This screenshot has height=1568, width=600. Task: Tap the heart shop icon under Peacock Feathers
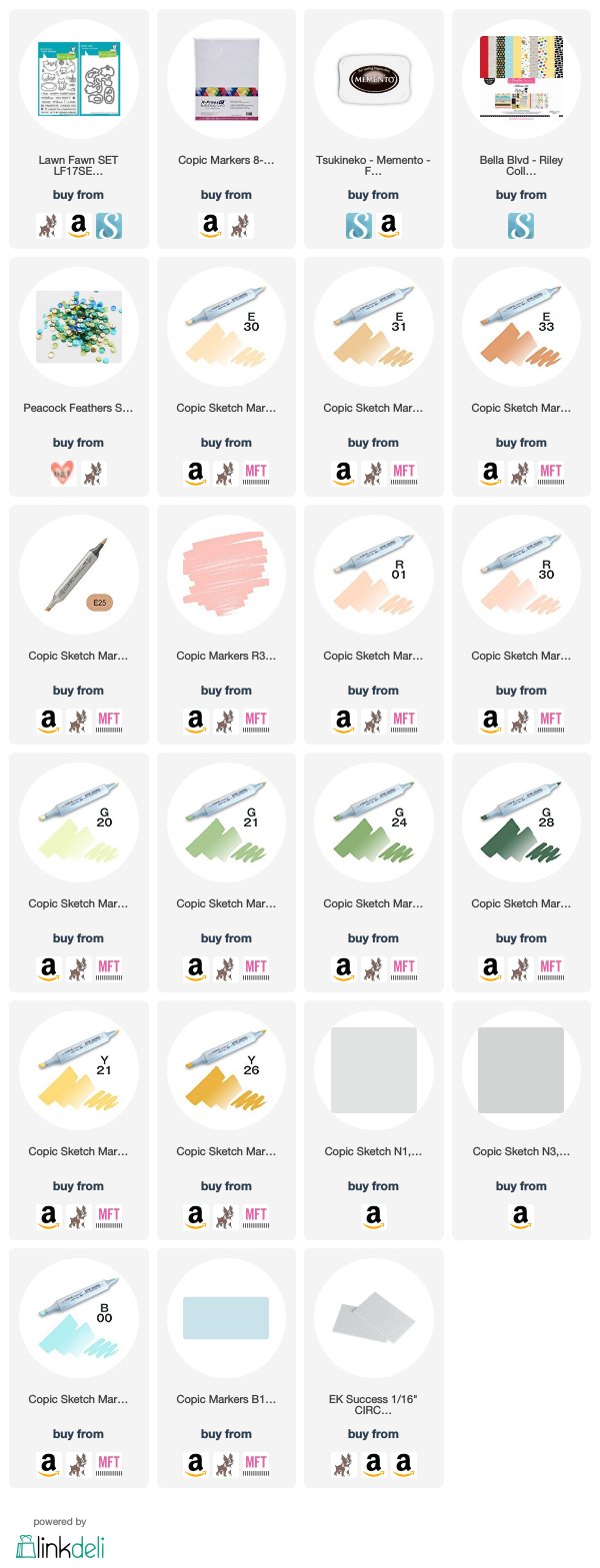tap(63, 473)
